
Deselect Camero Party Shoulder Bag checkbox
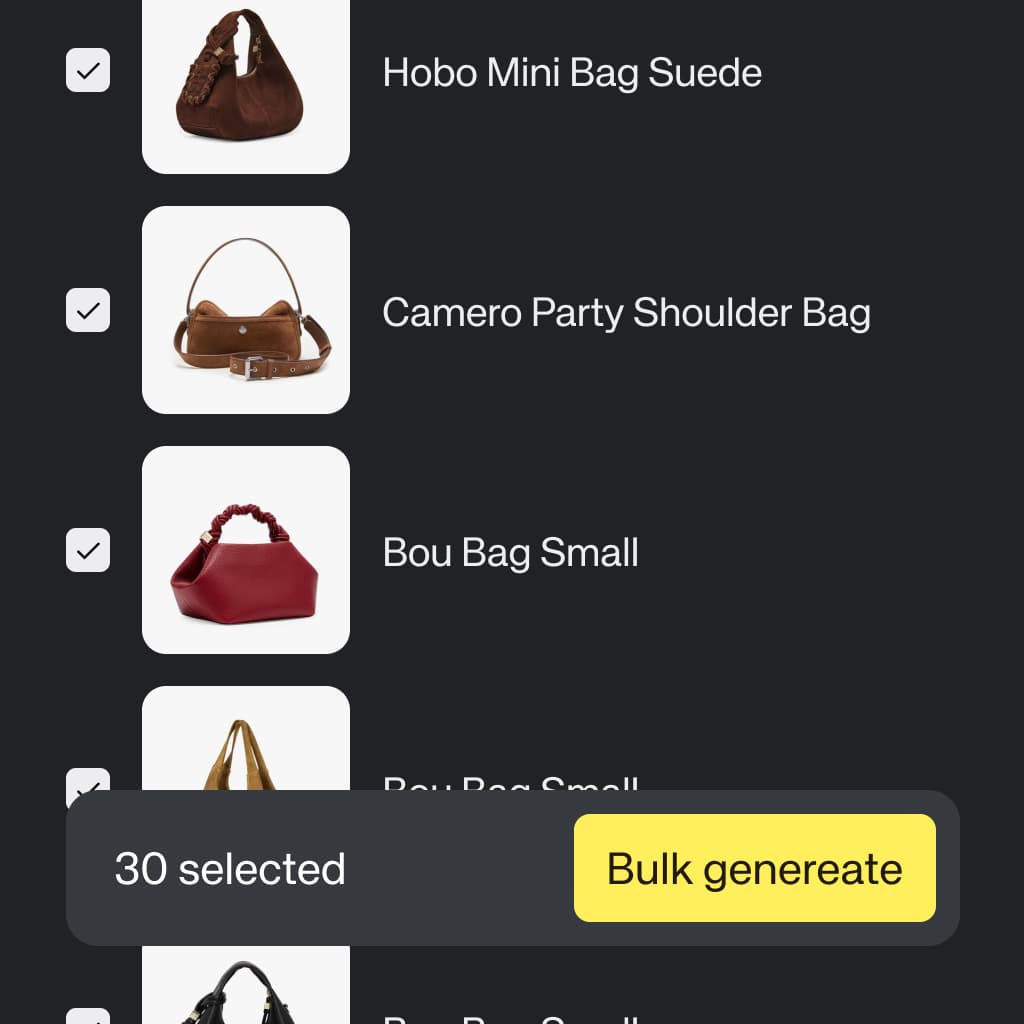(88, 310)
